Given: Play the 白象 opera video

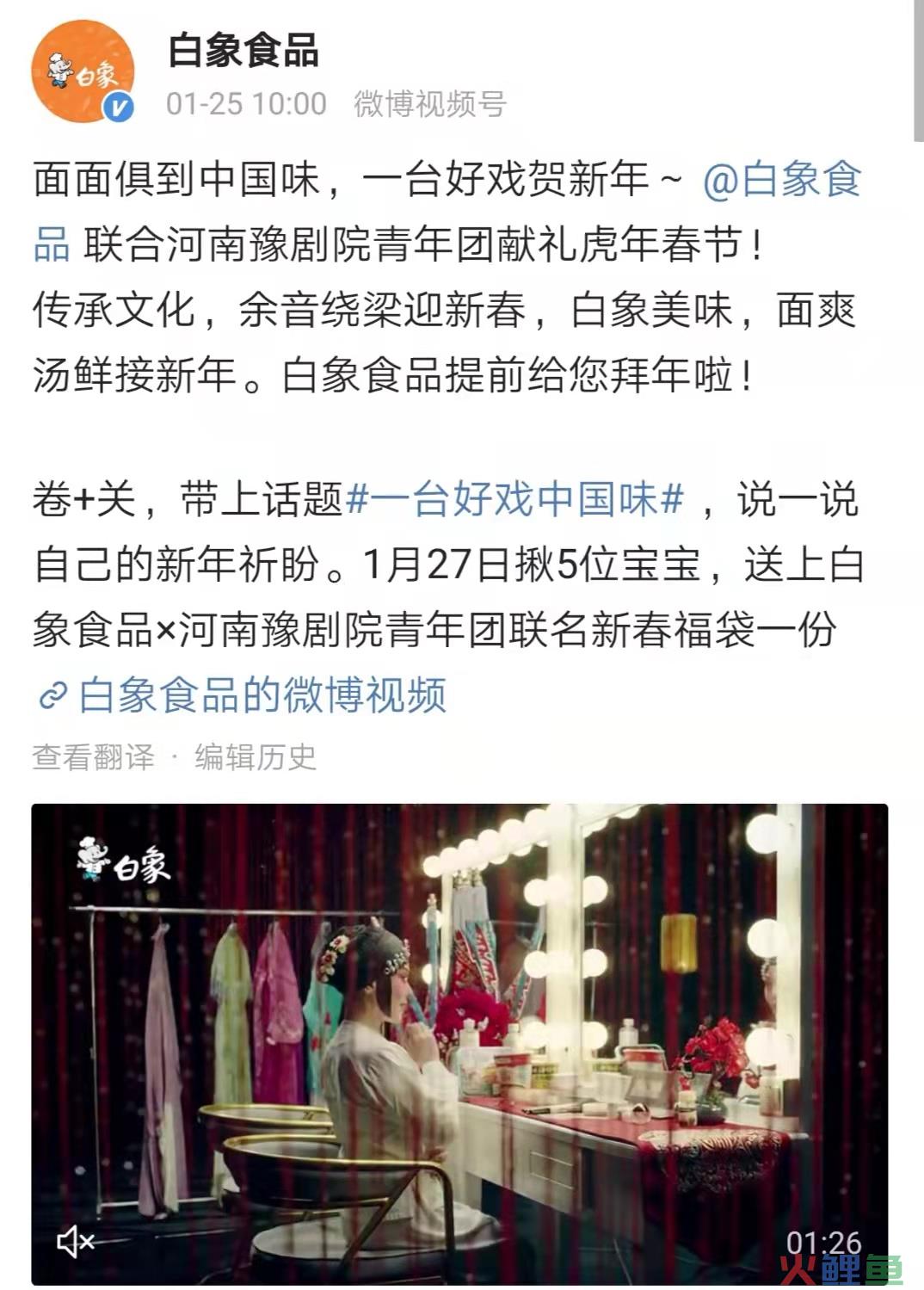Looking at the screenshot, I should 459,1043.
